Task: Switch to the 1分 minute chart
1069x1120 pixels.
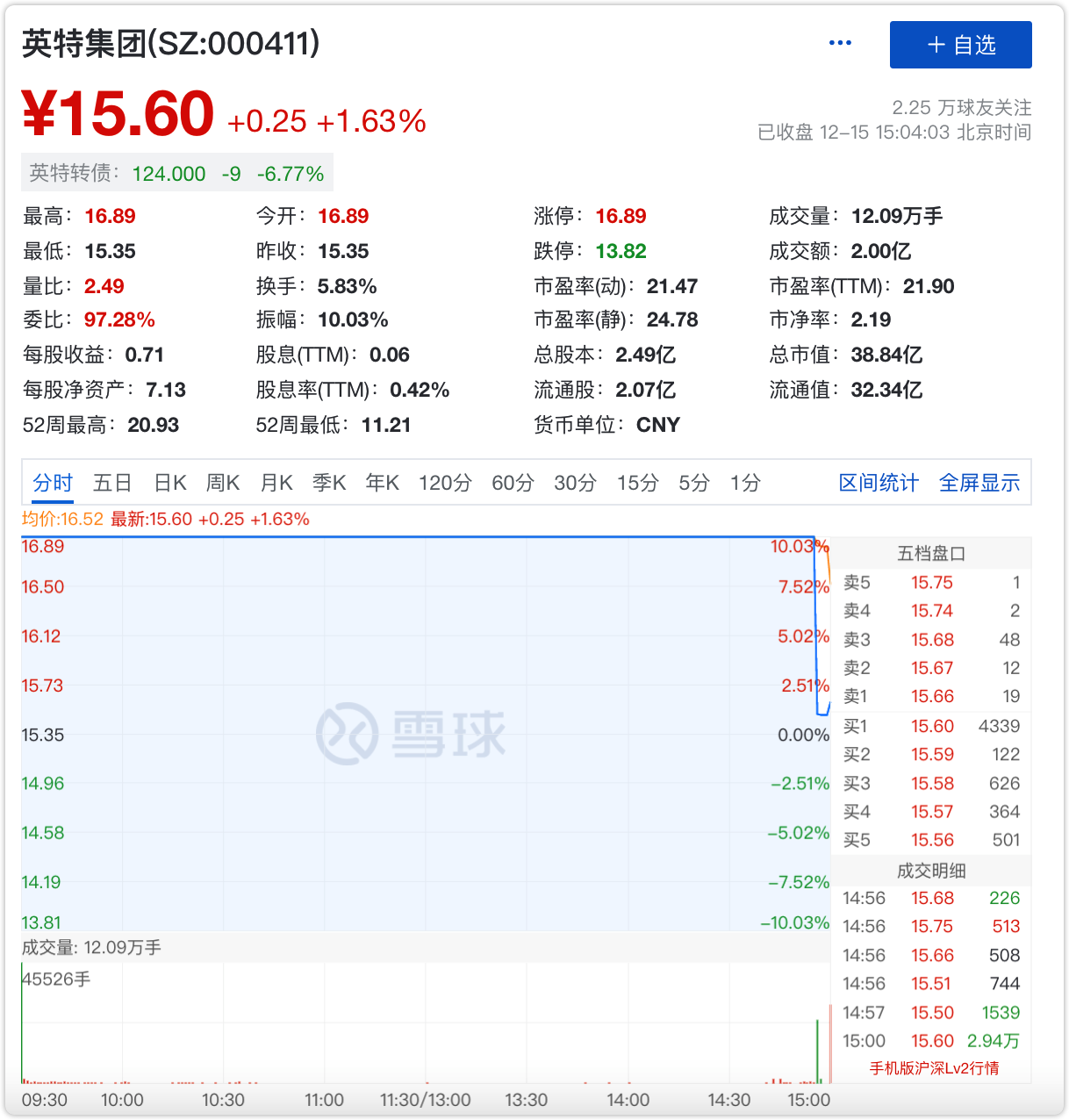Action: pos(743,482)
